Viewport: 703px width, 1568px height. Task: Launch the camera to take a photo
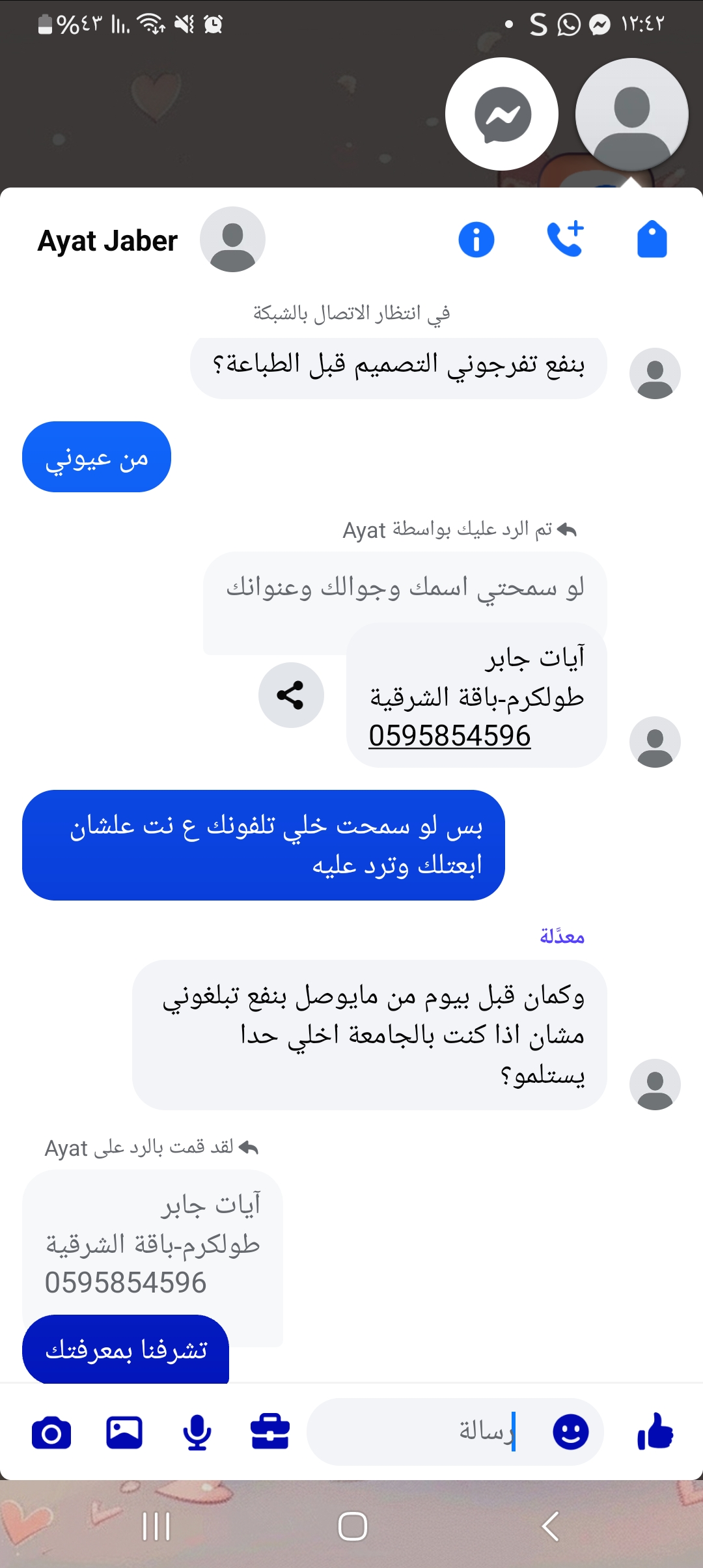51,1432
